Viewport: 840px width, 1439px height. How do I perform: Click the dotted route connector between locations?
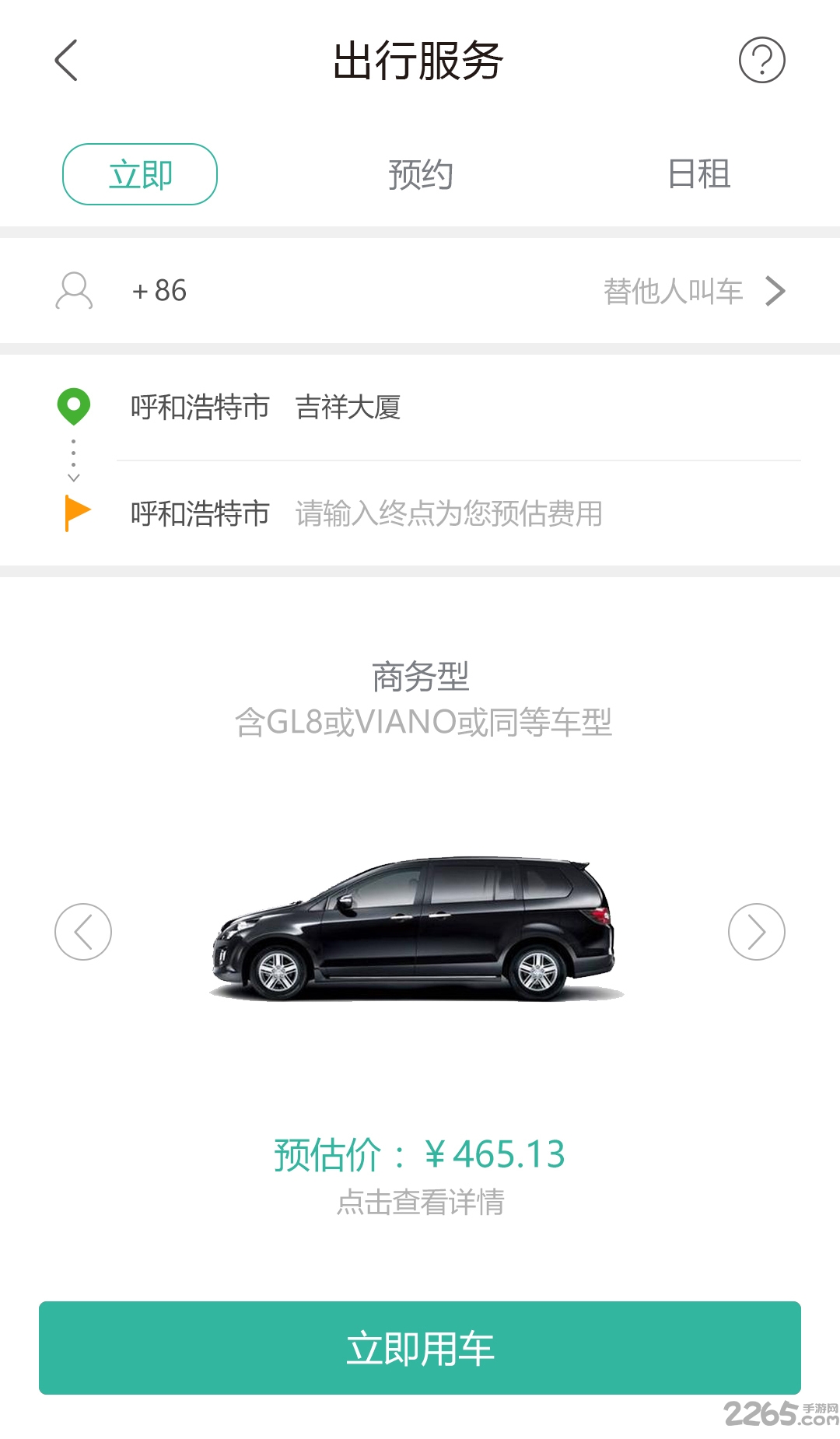tap(74, 456)
